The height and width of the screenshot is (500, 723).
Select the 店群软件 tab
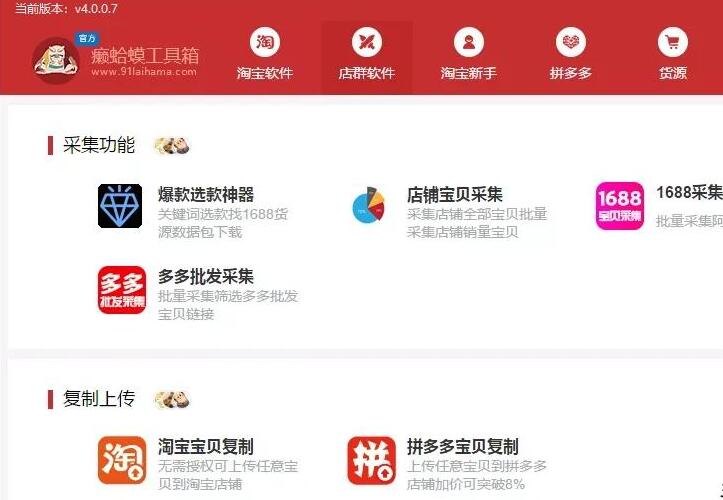click(367, 56)
